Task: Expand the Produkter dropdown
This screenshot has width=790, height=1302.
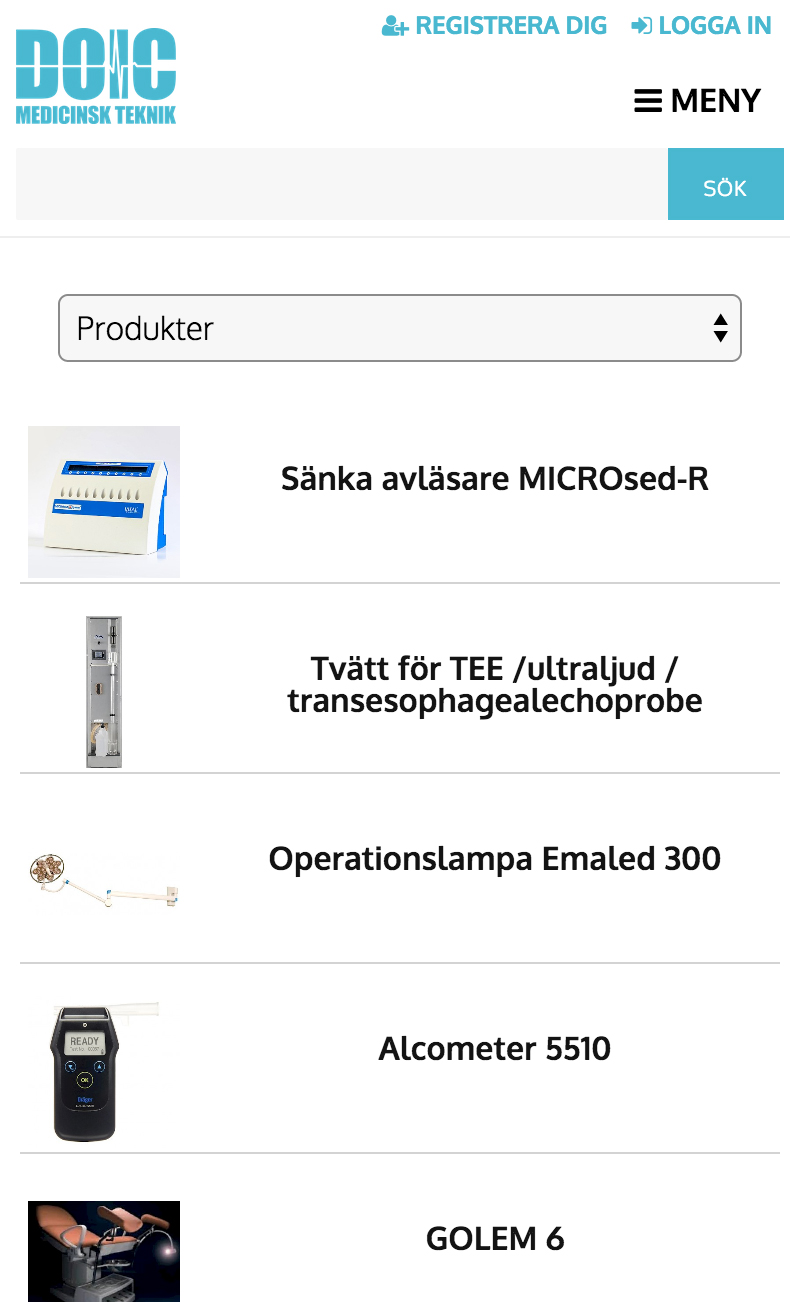Action: [399, 328]
